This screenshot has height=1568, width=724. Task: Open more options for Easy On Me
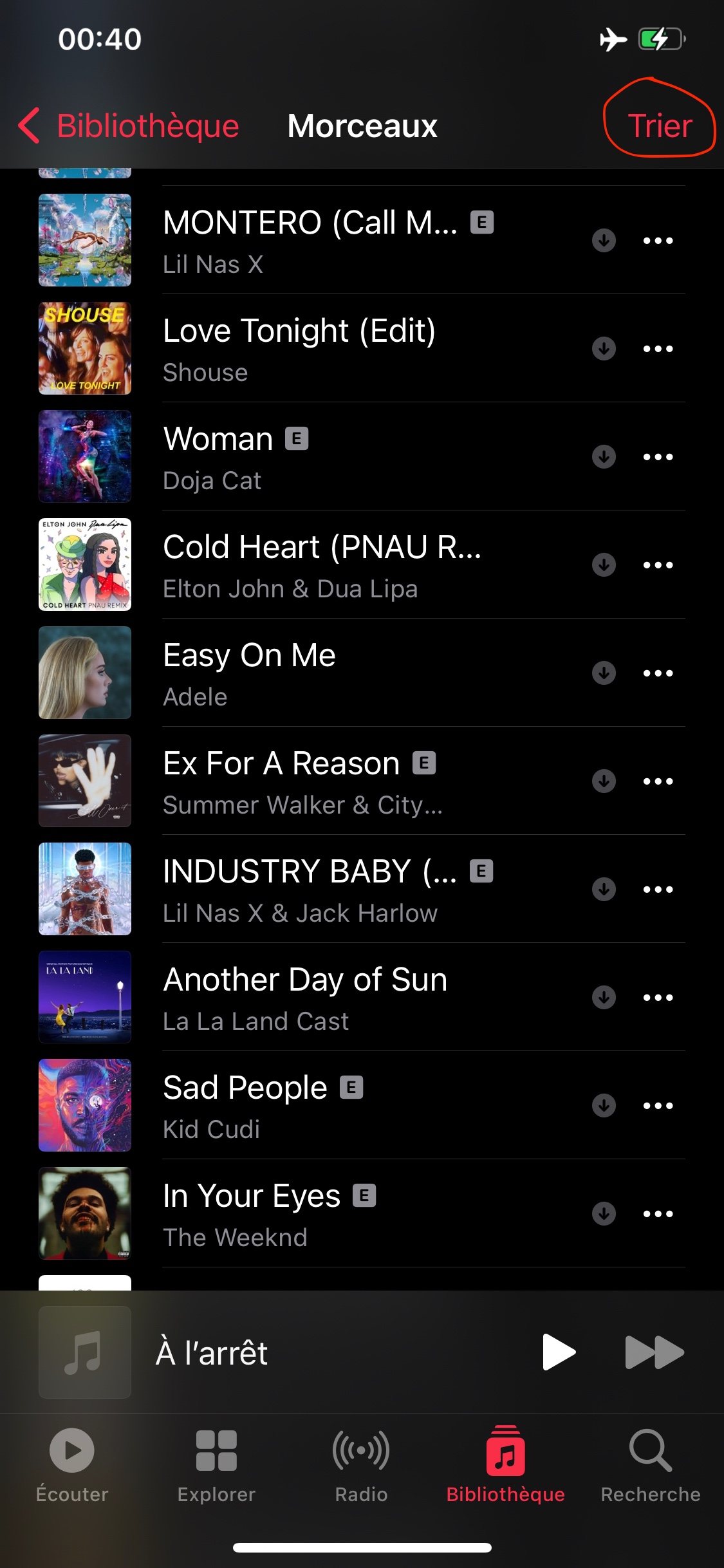(x=658, y=673)
